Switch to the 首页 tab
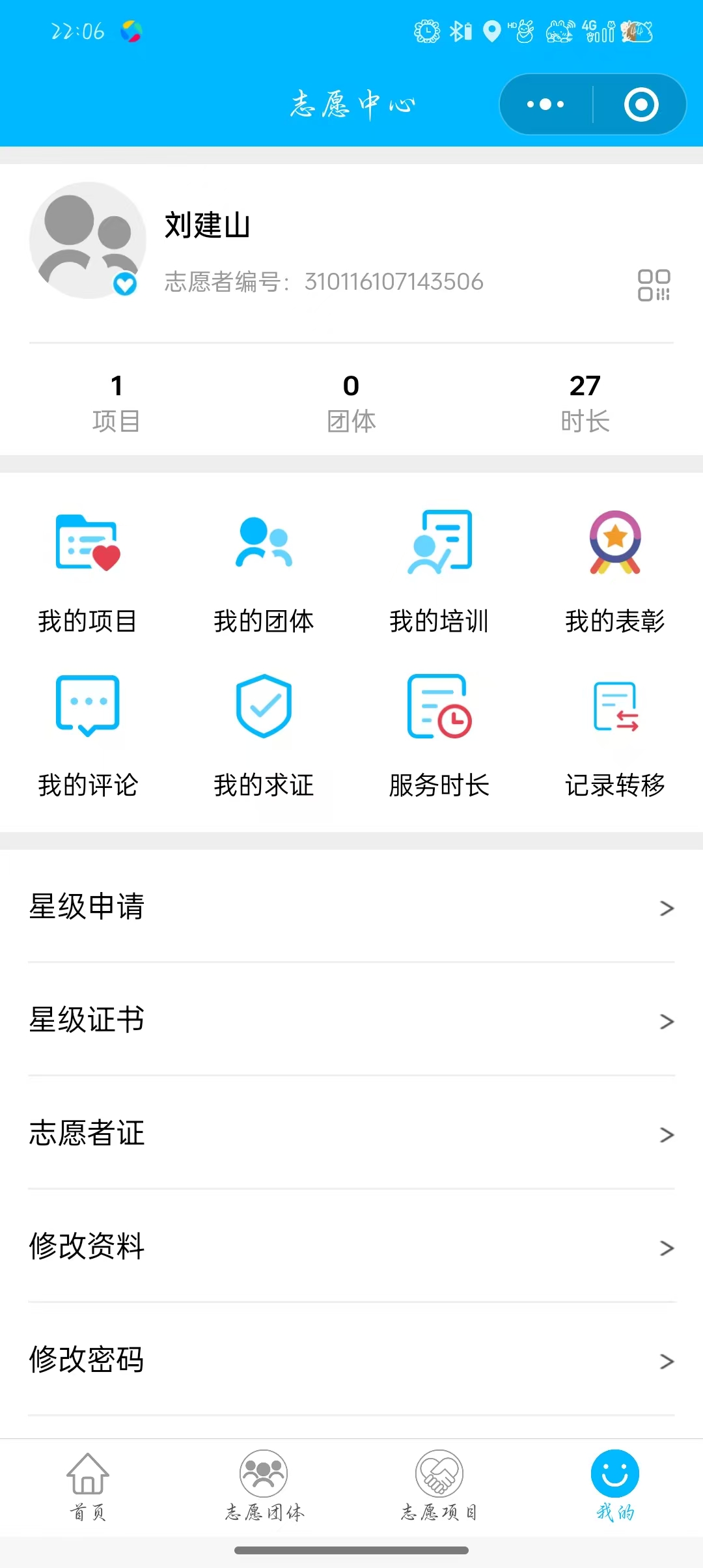This screenshot has height=1568, width=703. (88, 1486)
